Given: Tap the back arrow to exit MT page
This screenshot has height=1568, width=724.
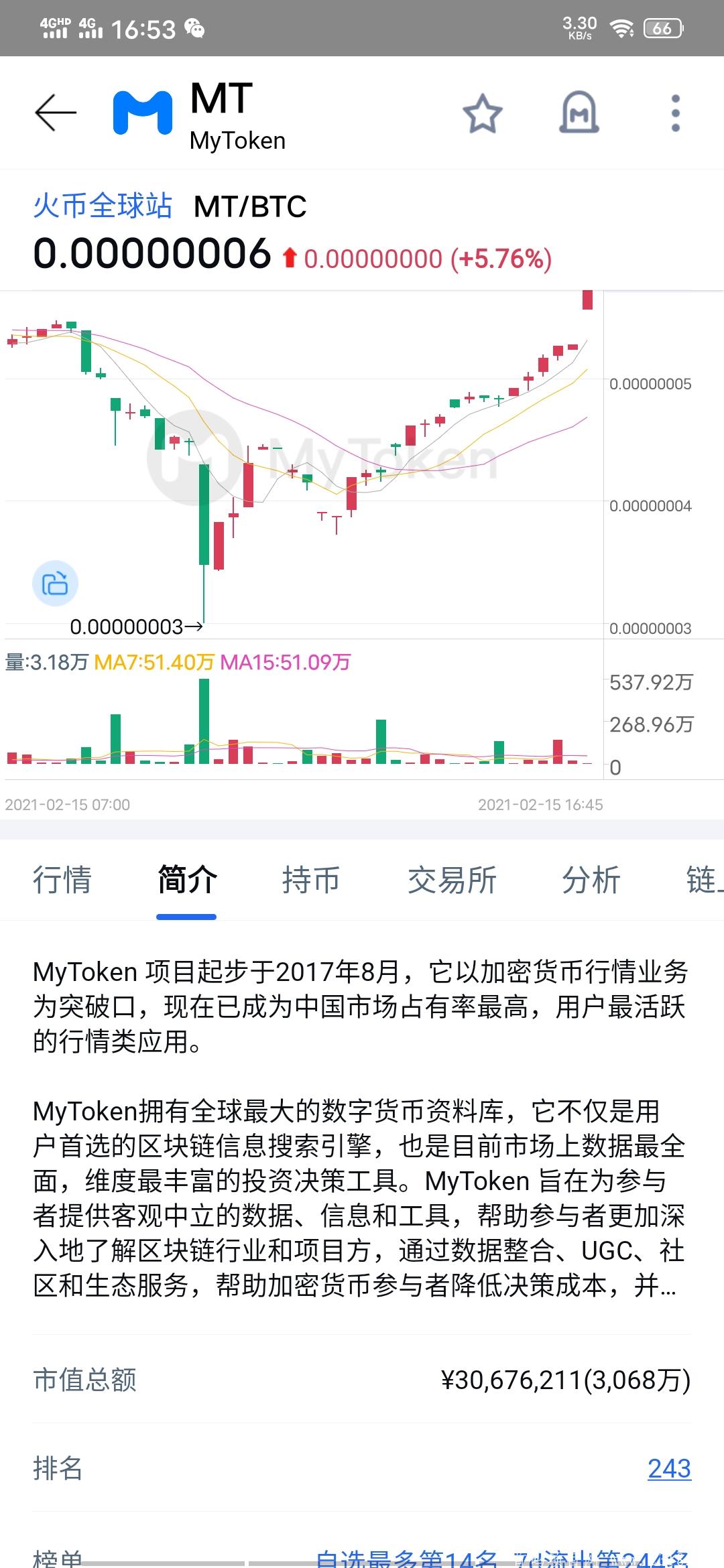Looking at the screenshot, I should 54,111.
